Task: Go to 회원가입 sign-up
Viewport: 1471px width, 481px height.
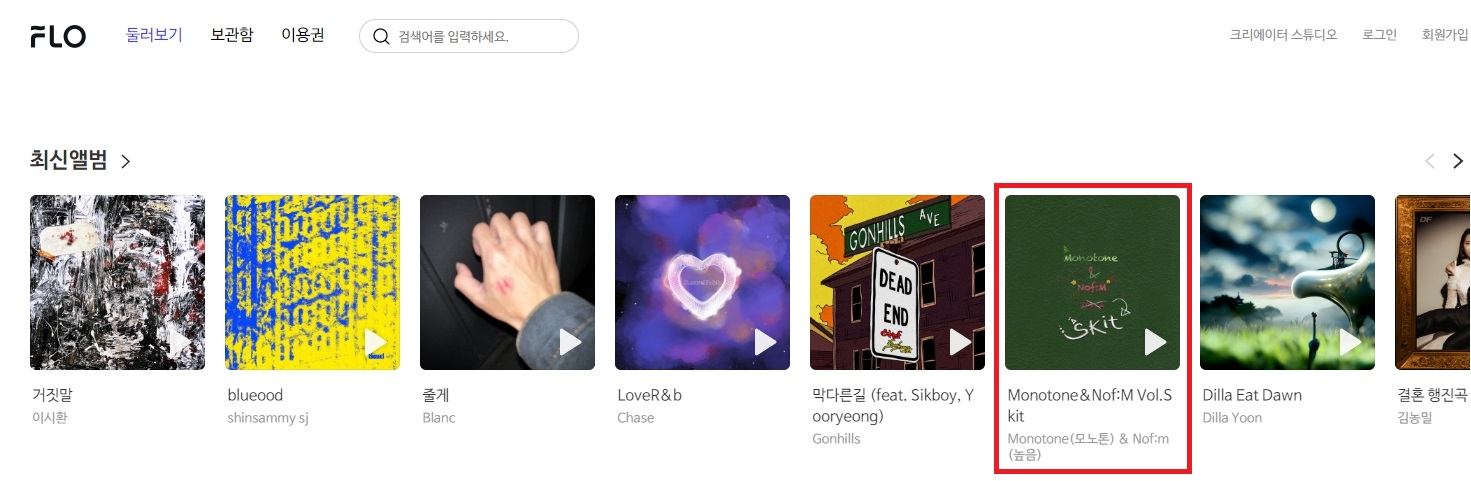Action: coord(1446,35)
